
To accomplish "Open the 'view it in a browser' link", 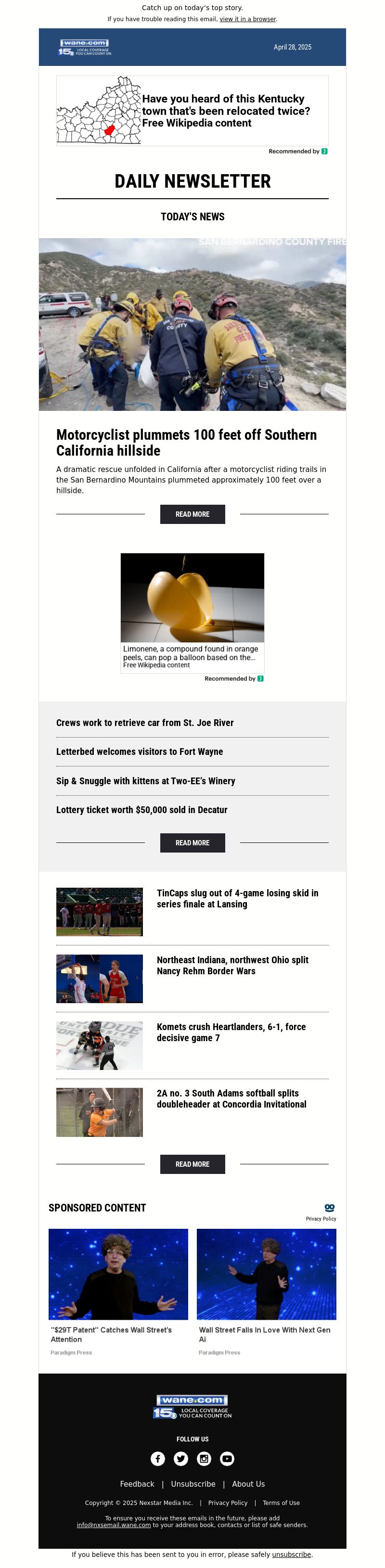I will (247, 19).
